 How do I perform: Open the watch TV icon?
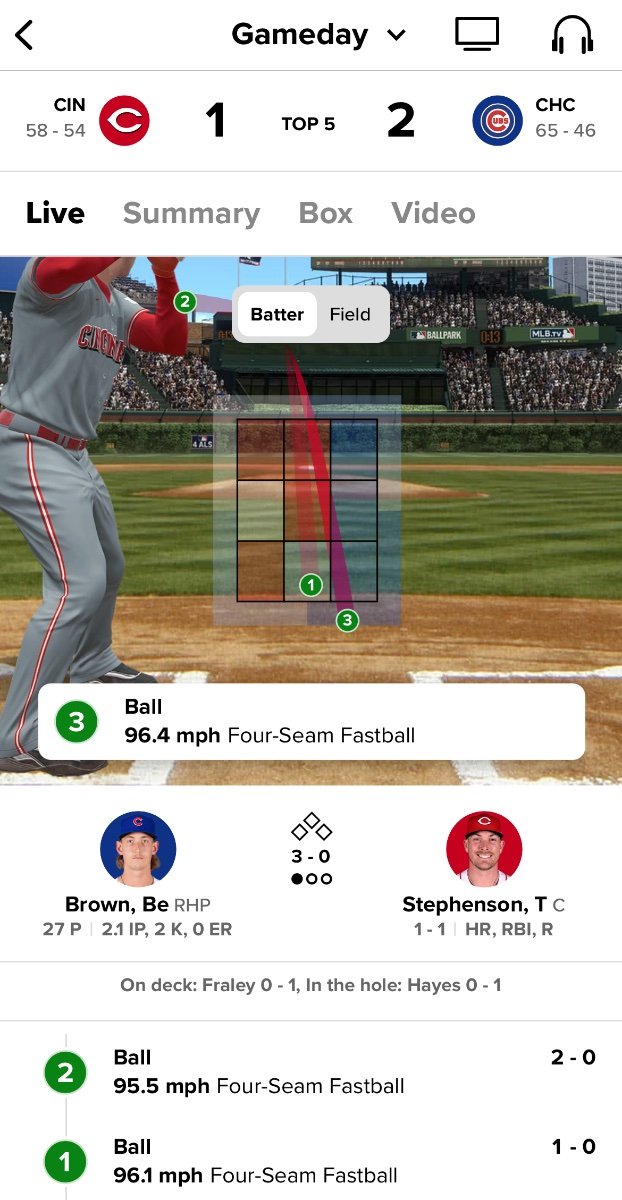coord(477,35)
